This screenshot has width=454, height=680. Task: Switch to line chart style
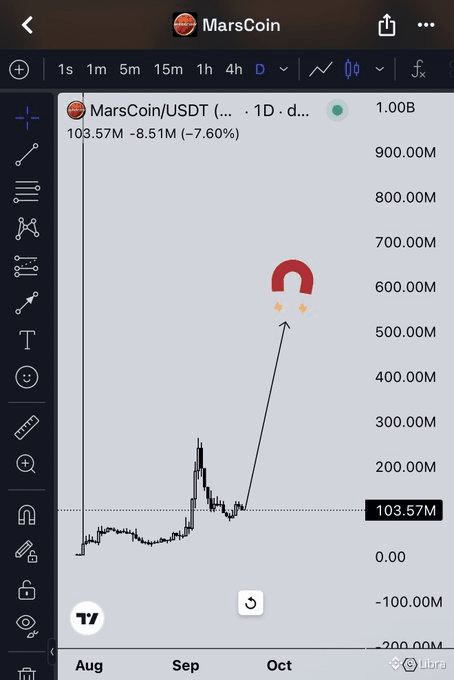point(320,69)
